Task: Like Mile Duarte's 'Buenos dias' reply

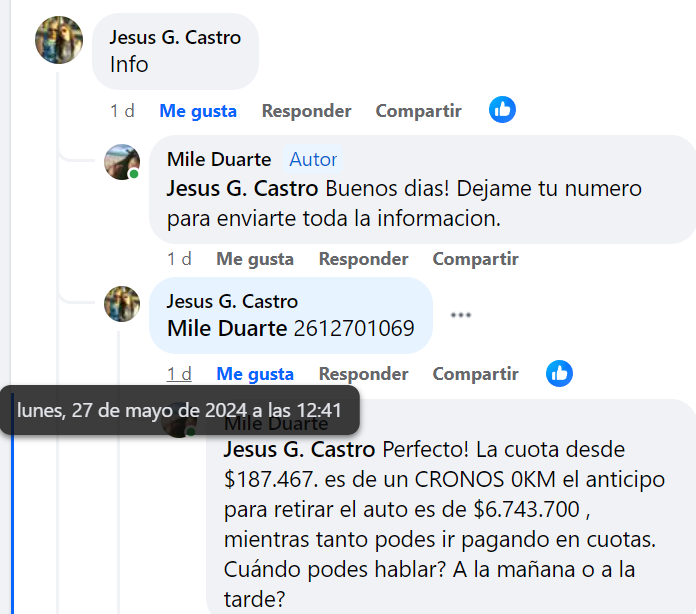Action: 255,259
